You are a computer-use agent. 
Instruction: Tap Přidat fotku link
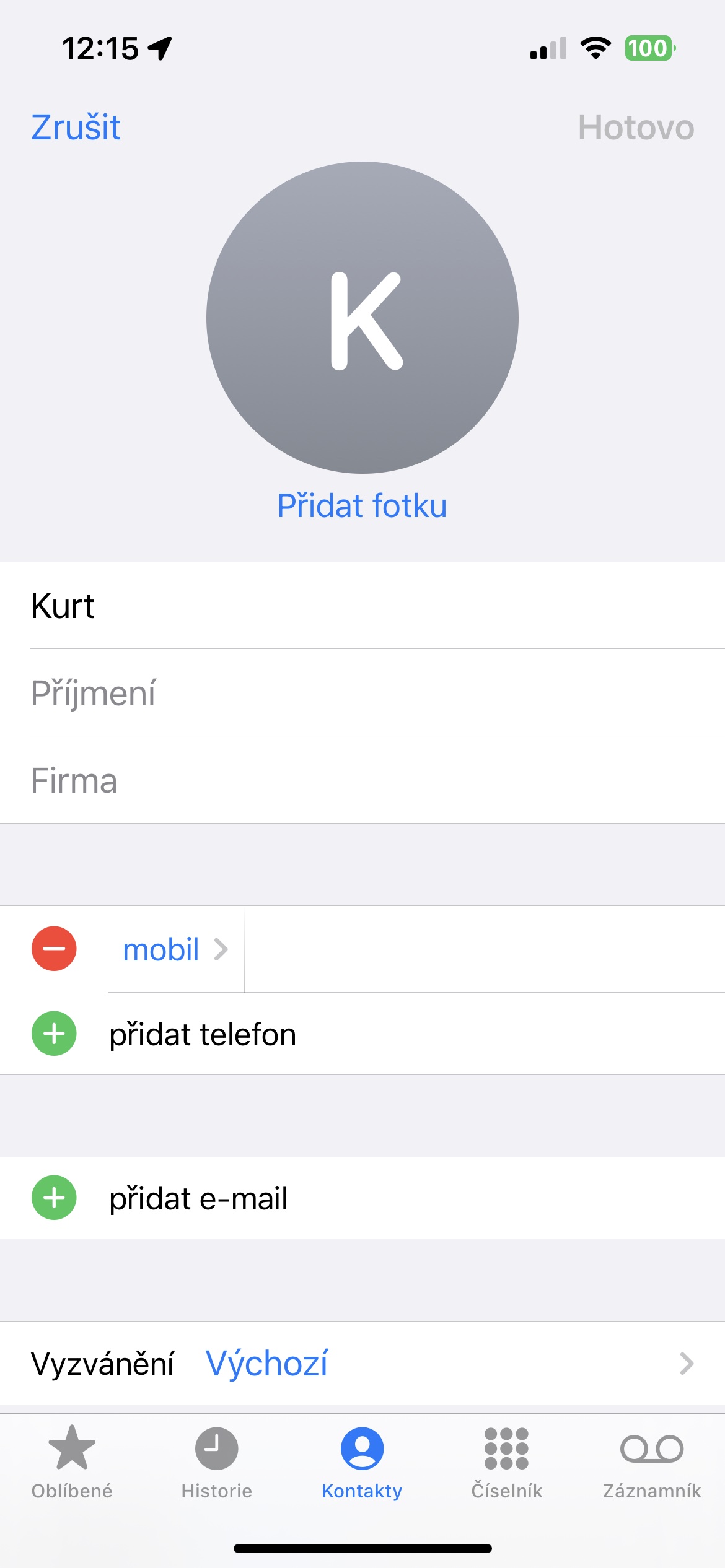click(x=362, y=505)
